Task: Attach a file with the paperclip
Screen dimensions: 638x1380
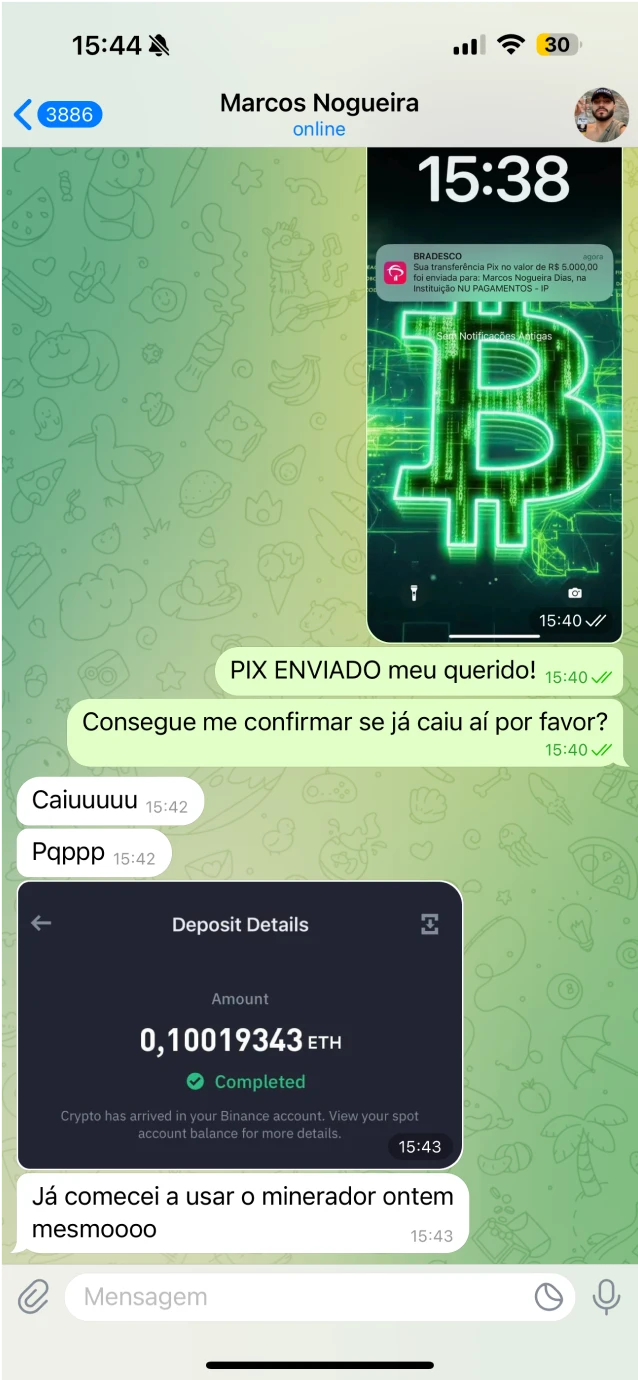Action: [x=33, y=1297]
